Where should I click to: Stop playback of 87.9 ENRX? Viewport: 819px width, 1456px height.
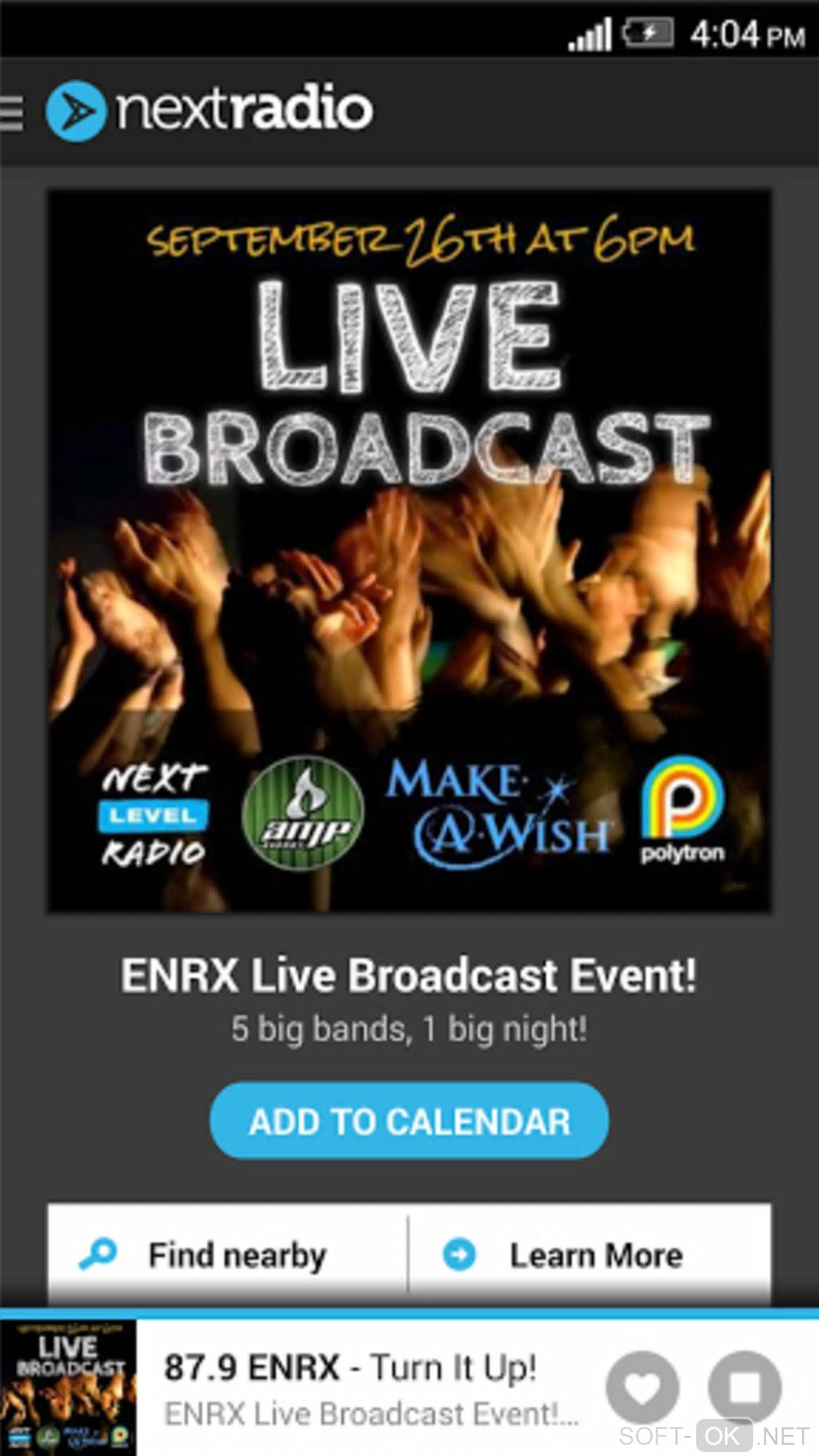[x=744, y=1388]
